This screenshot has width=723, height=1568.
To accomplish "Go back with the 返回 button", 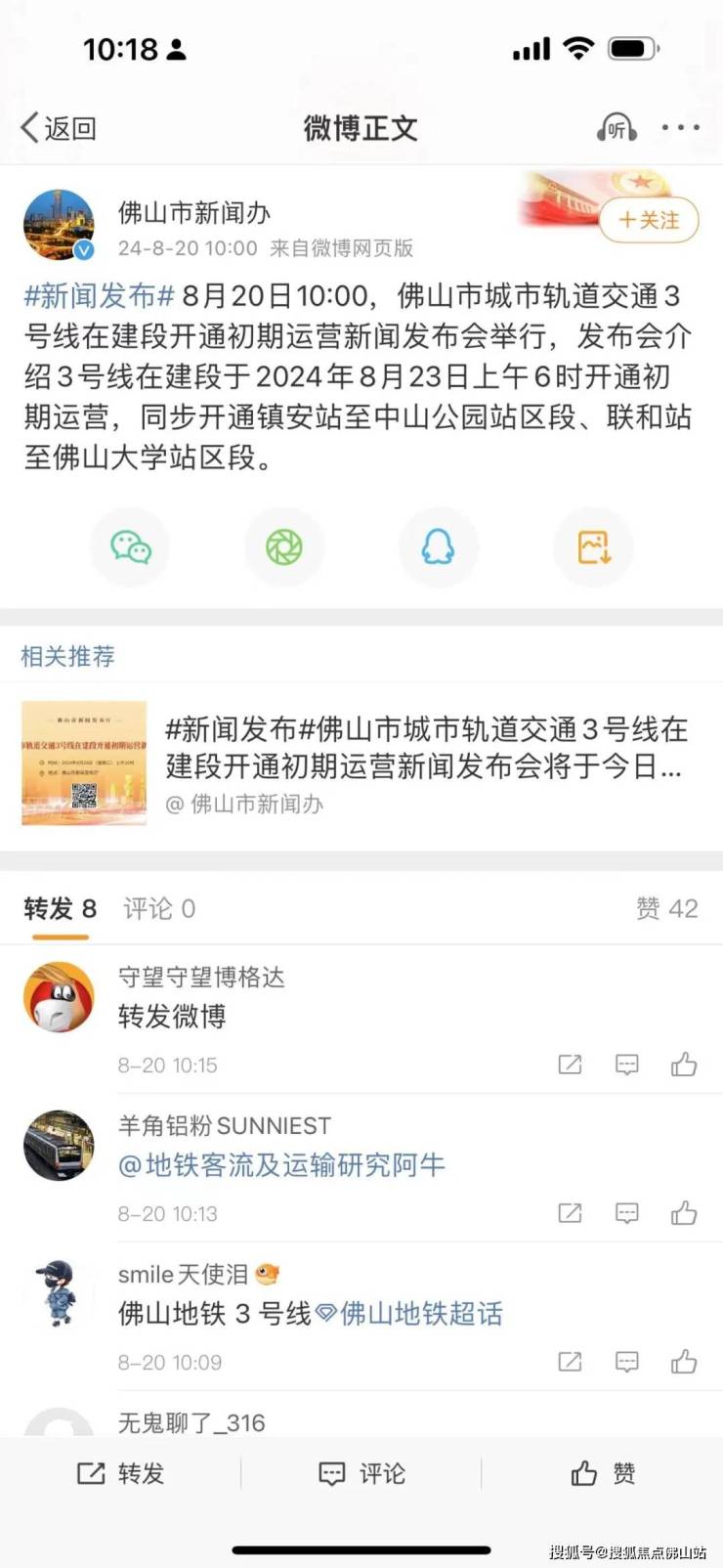I will tap(59, 128).
